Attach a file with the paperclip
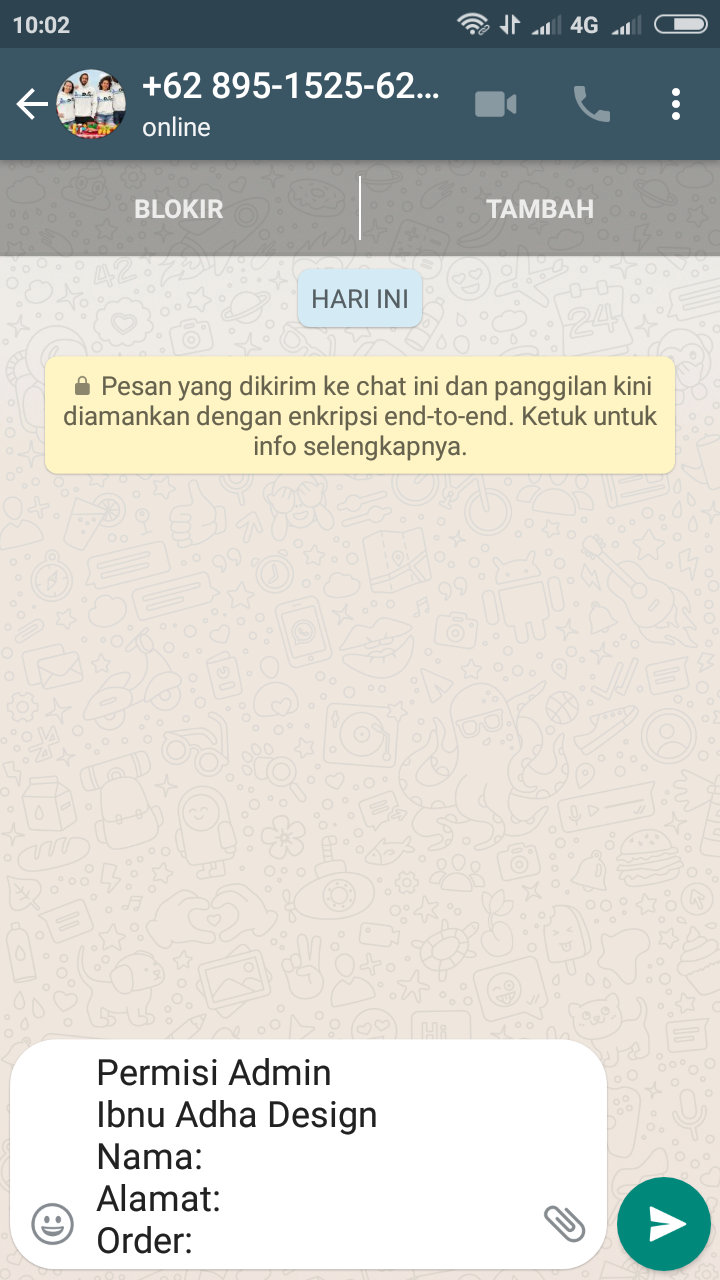 point(564,1223)
